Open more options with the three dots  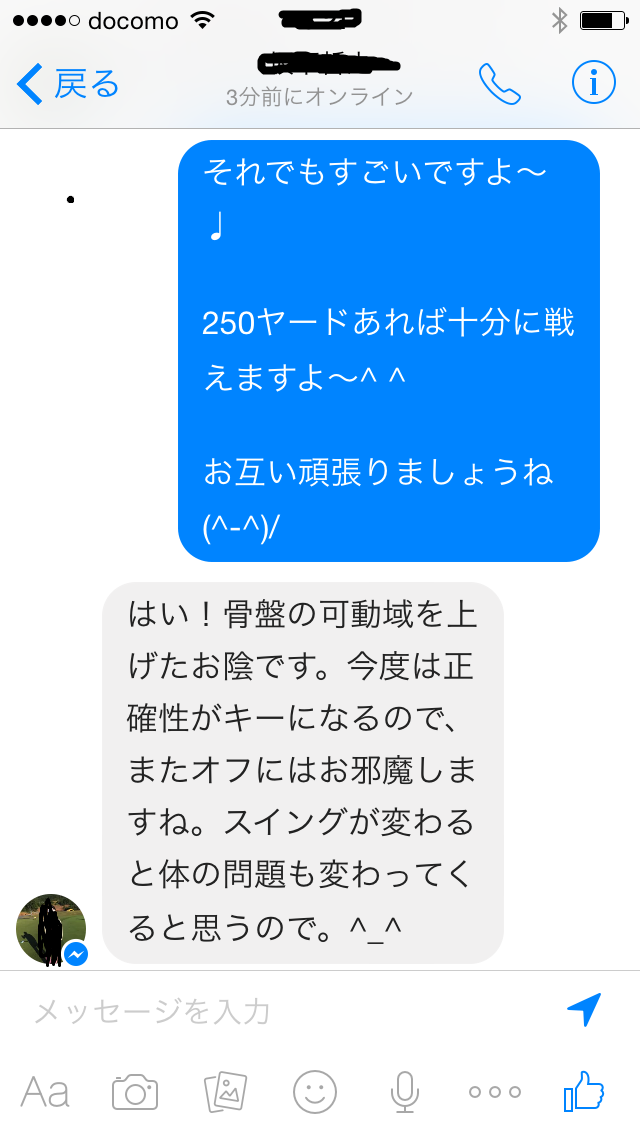[x=495, y=1092]
